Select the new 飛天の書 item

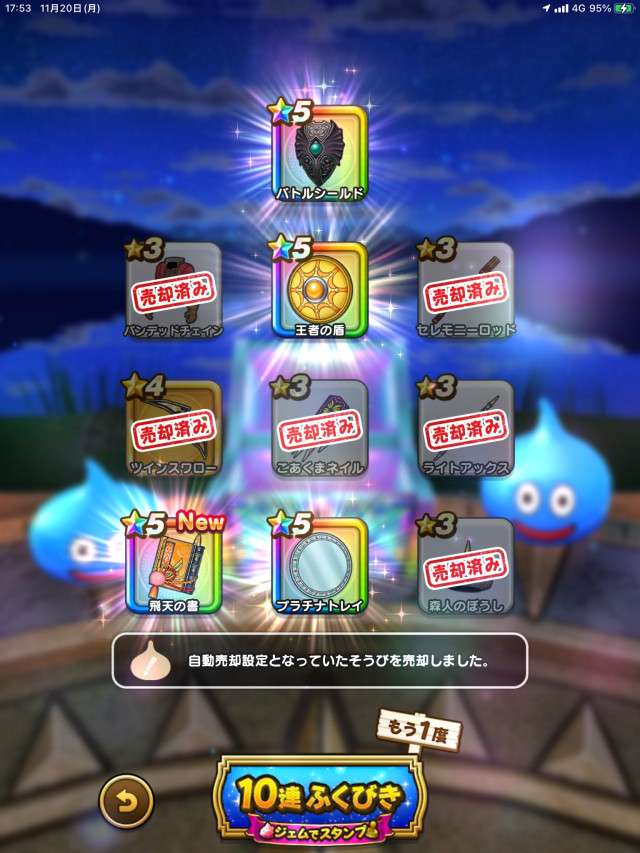click(174, 563)
